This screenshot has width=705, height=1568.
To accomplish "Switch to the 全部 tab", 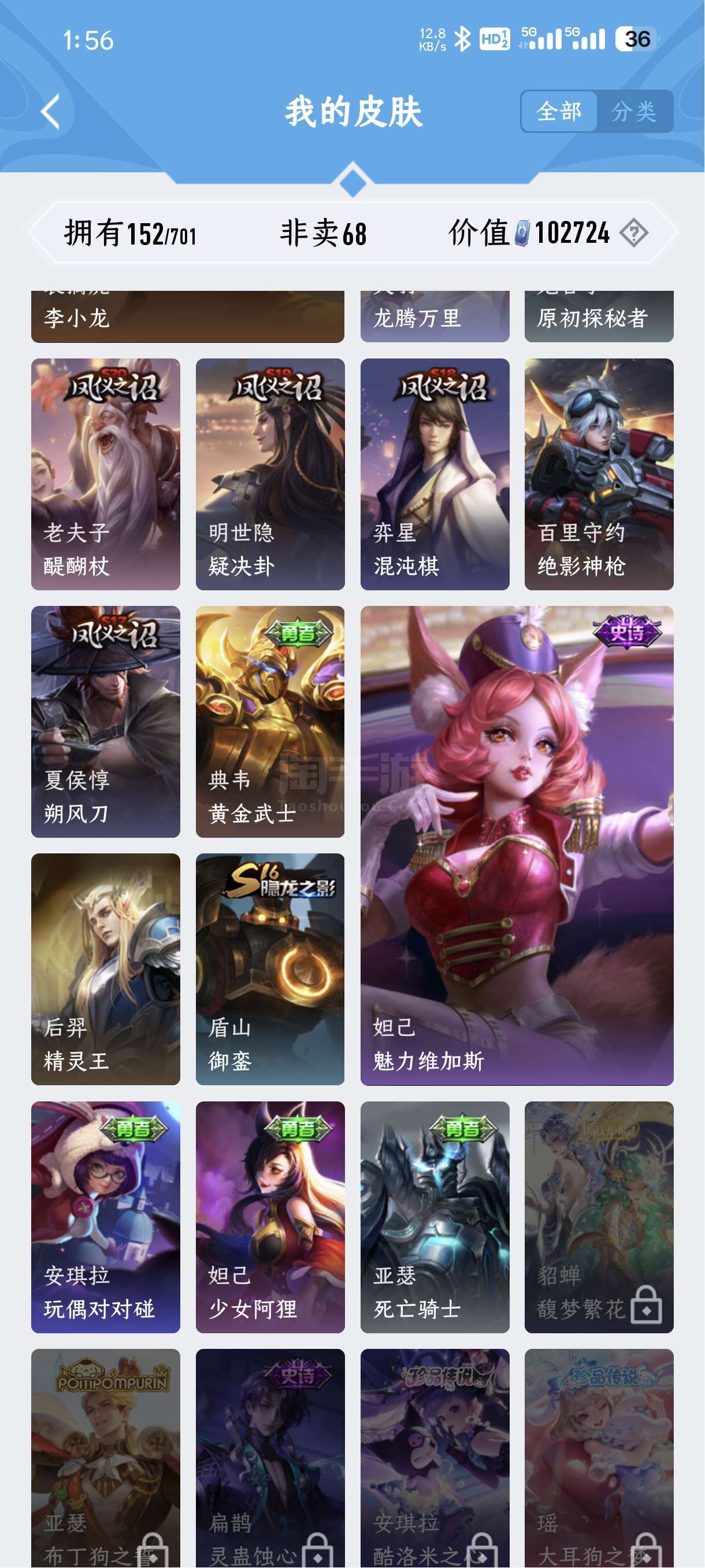I will pos(559,112).
